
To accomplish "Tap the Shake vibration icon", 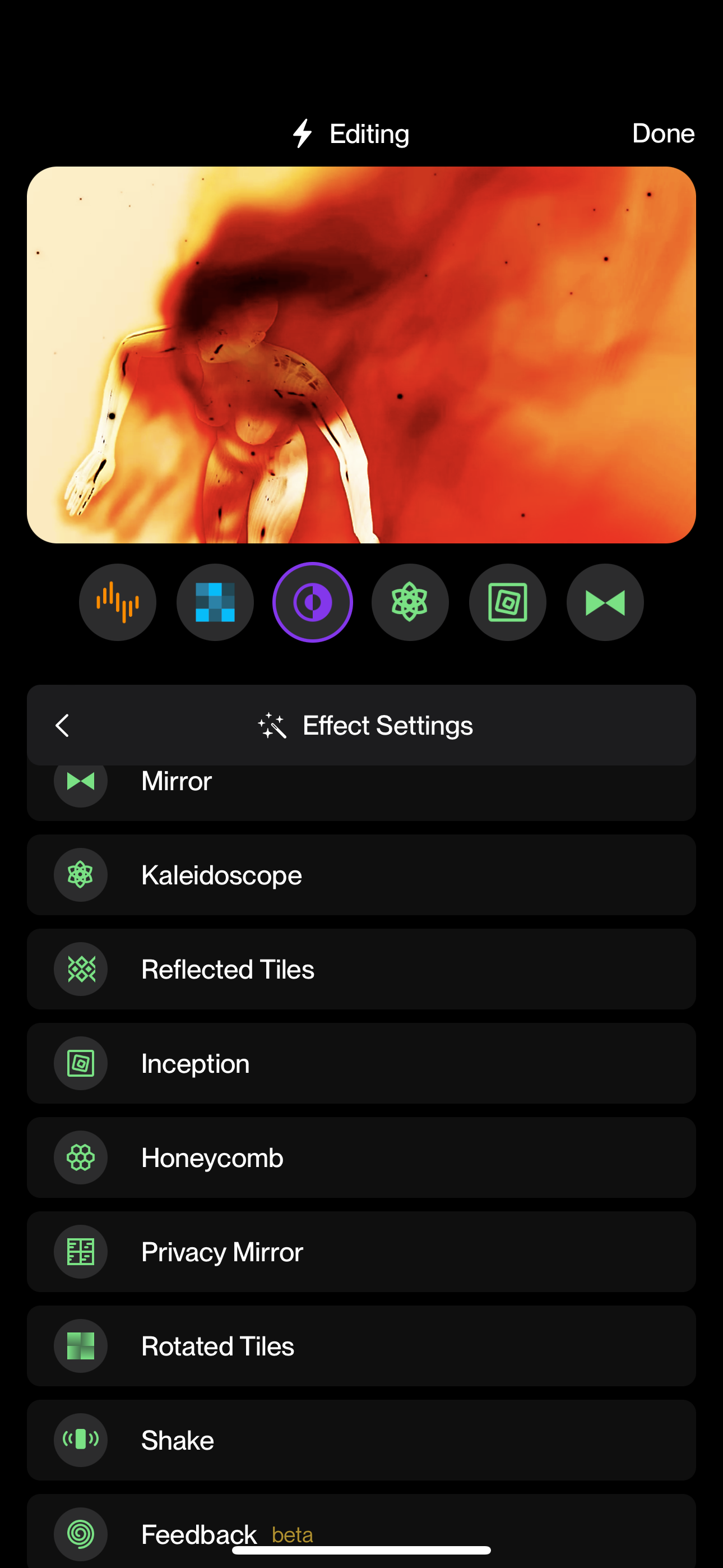I will pos(81,1440).
